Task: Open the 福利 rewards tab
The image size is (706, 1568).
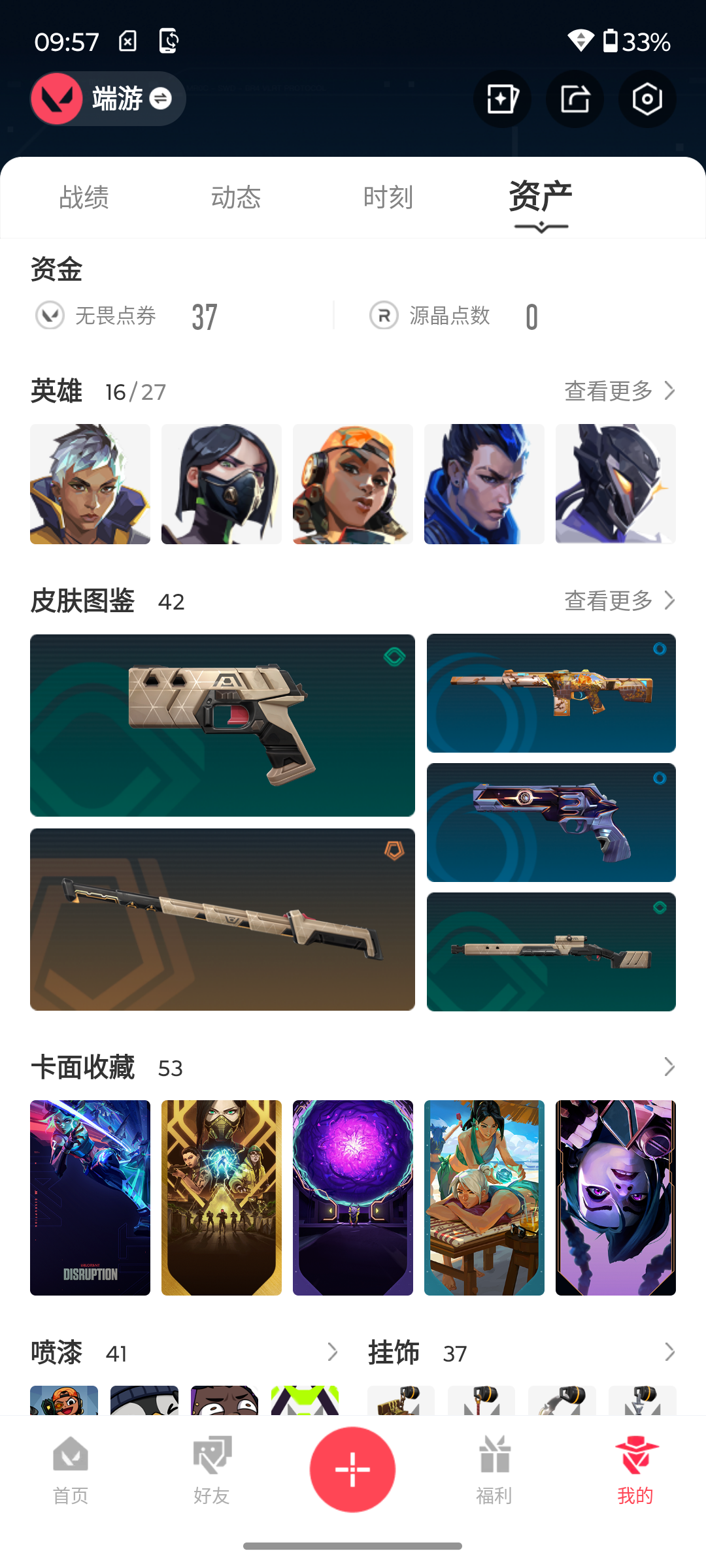Action: click(494, 1470)
